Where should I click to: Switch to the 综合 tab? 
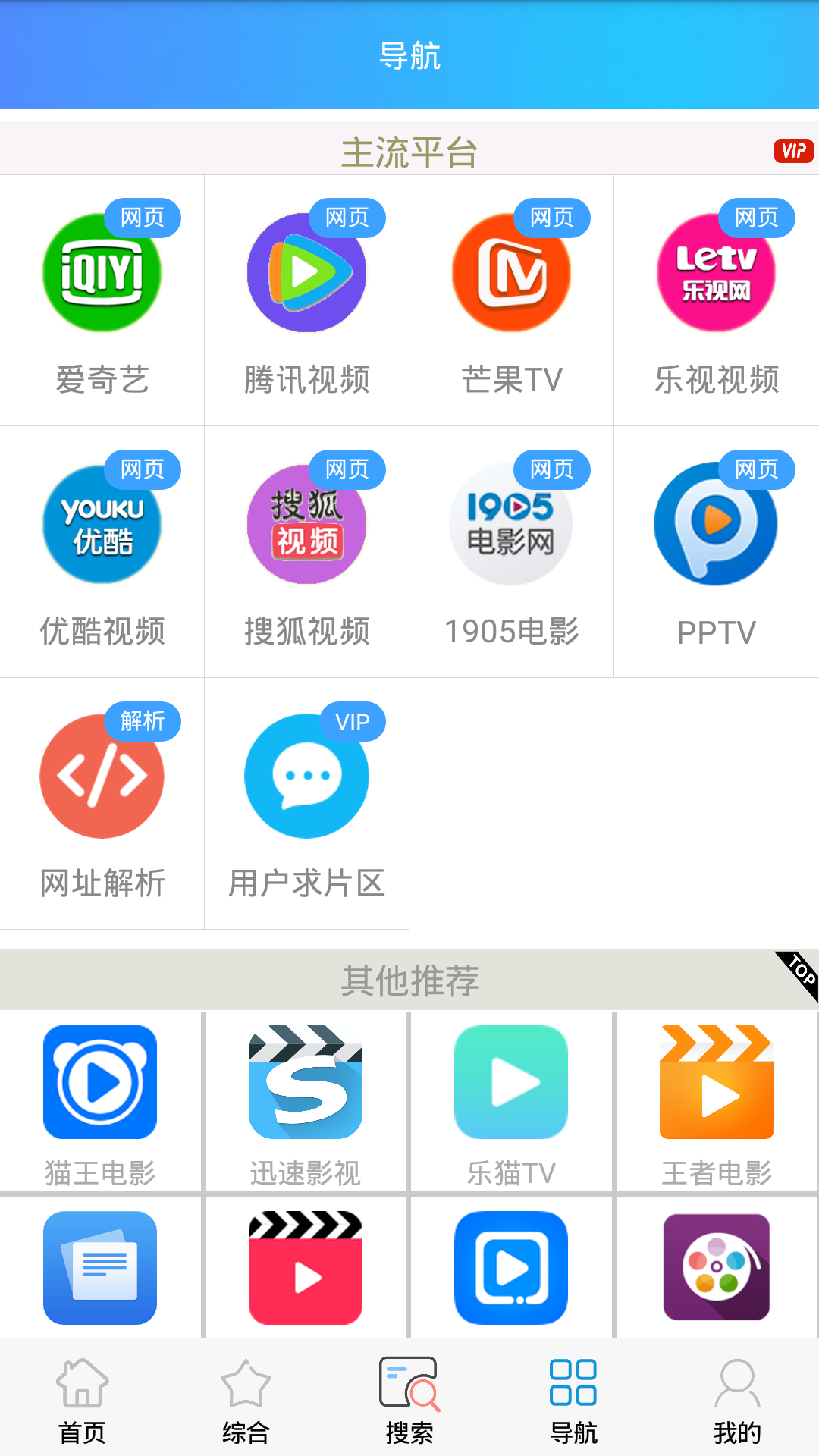pos(246,1400)
